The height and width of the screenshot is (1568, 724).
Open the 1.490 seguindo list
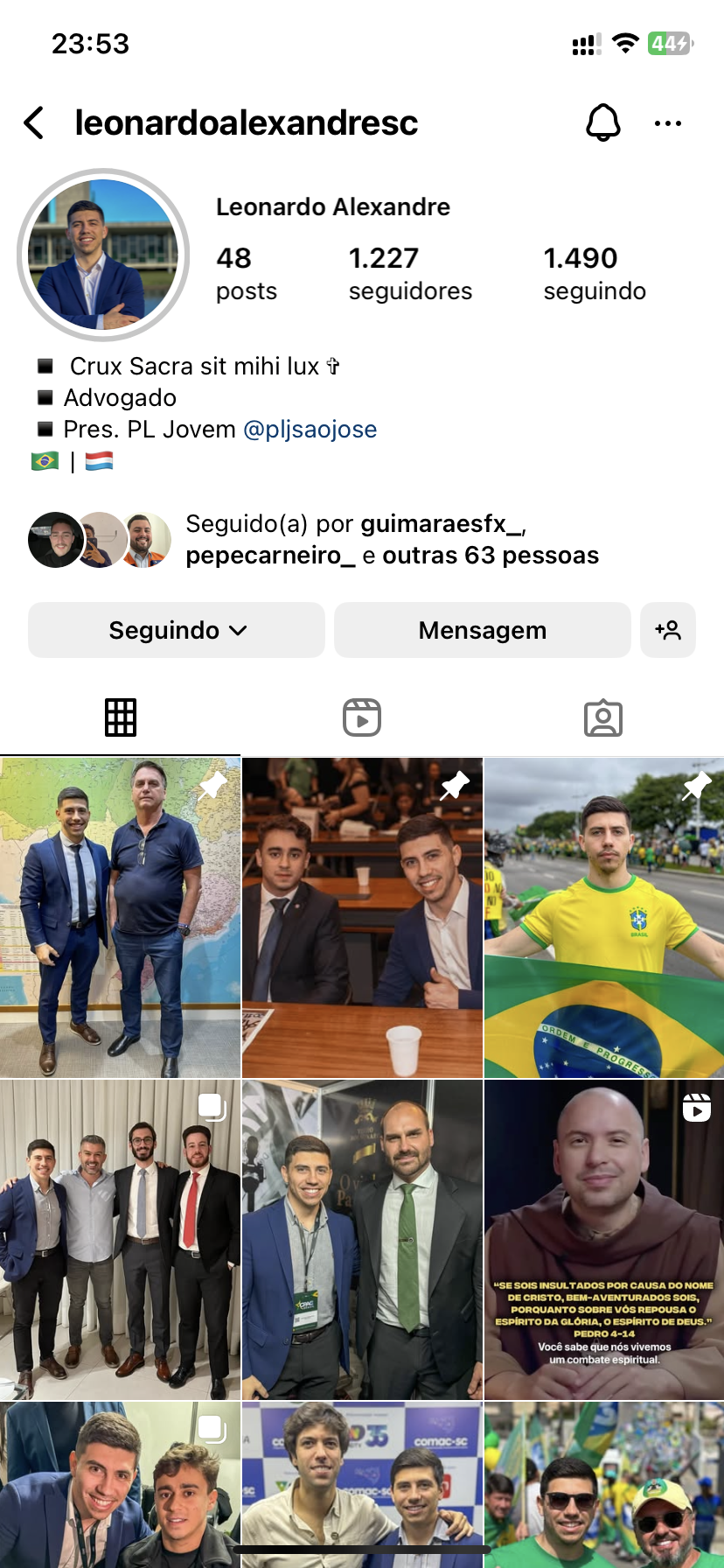click(x=595, y=273)
